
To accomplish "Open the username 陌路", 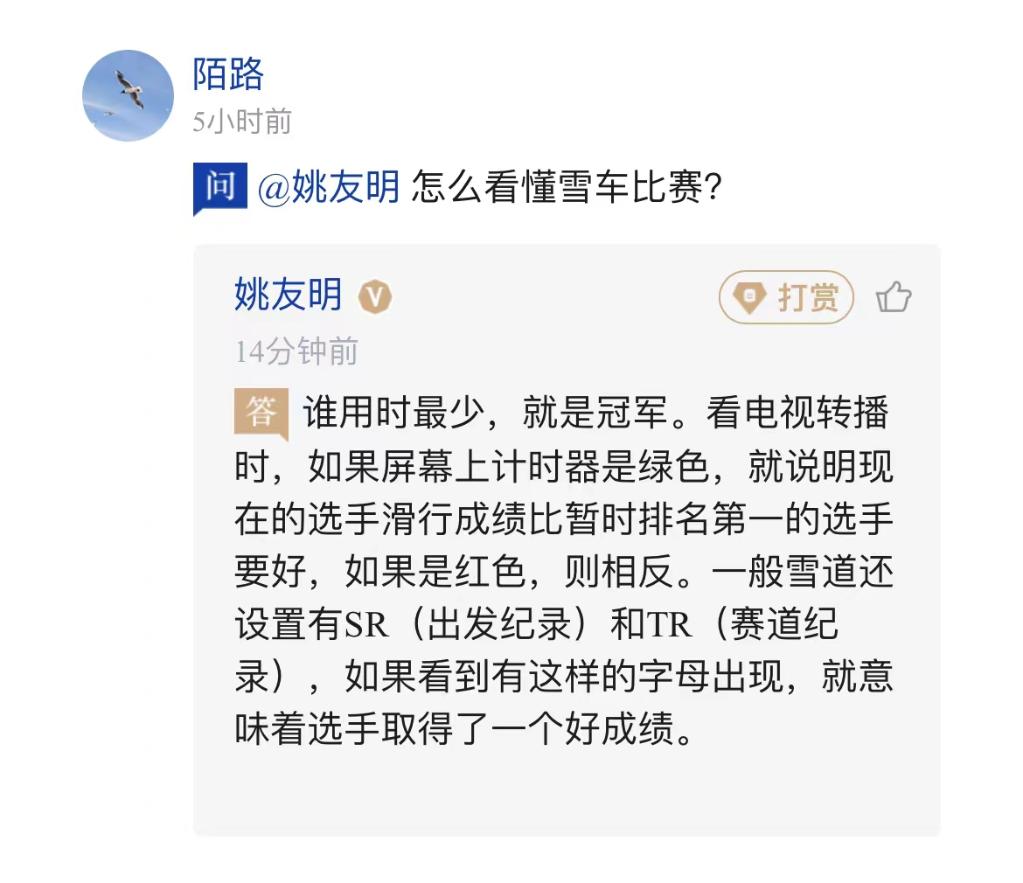I will tap(228, 75).
